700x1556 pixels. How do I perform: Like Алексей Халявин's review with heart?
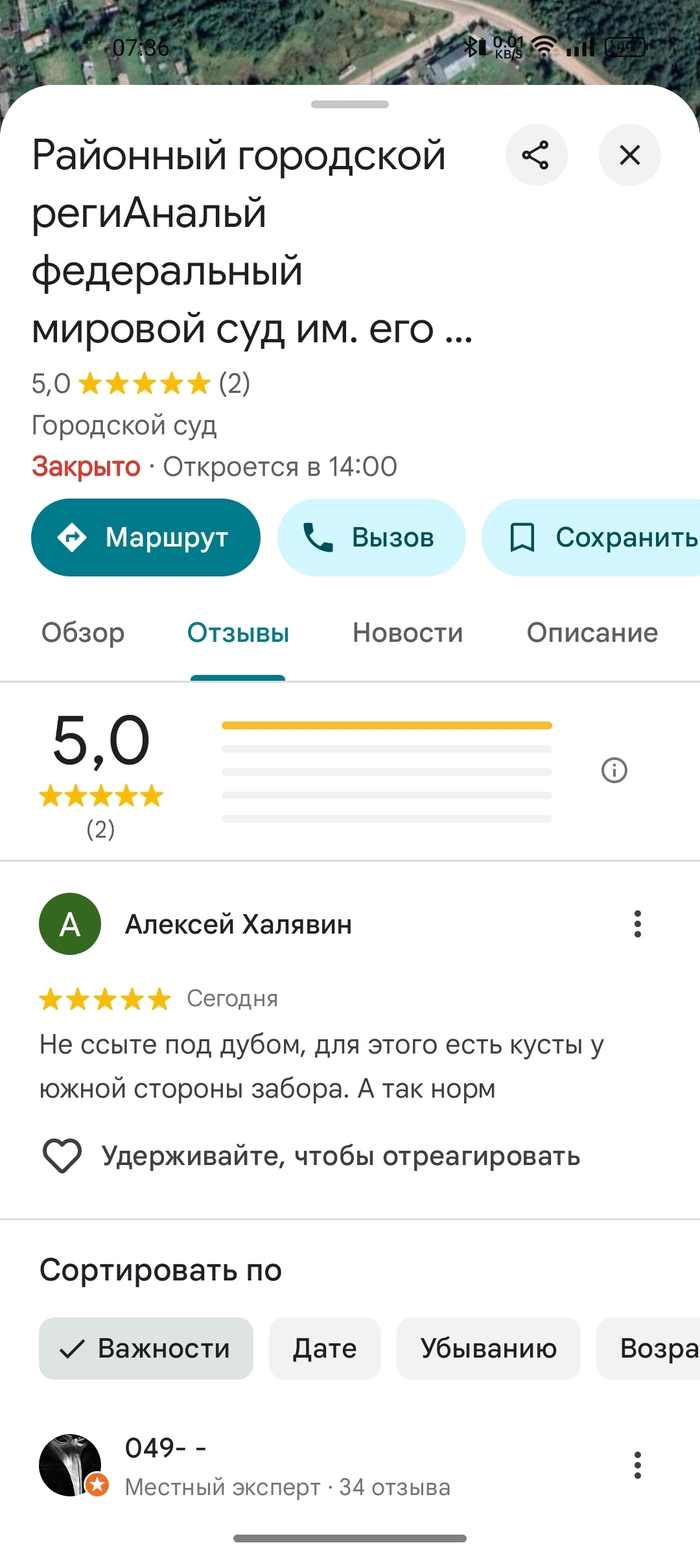click(x=62, y=1157)
